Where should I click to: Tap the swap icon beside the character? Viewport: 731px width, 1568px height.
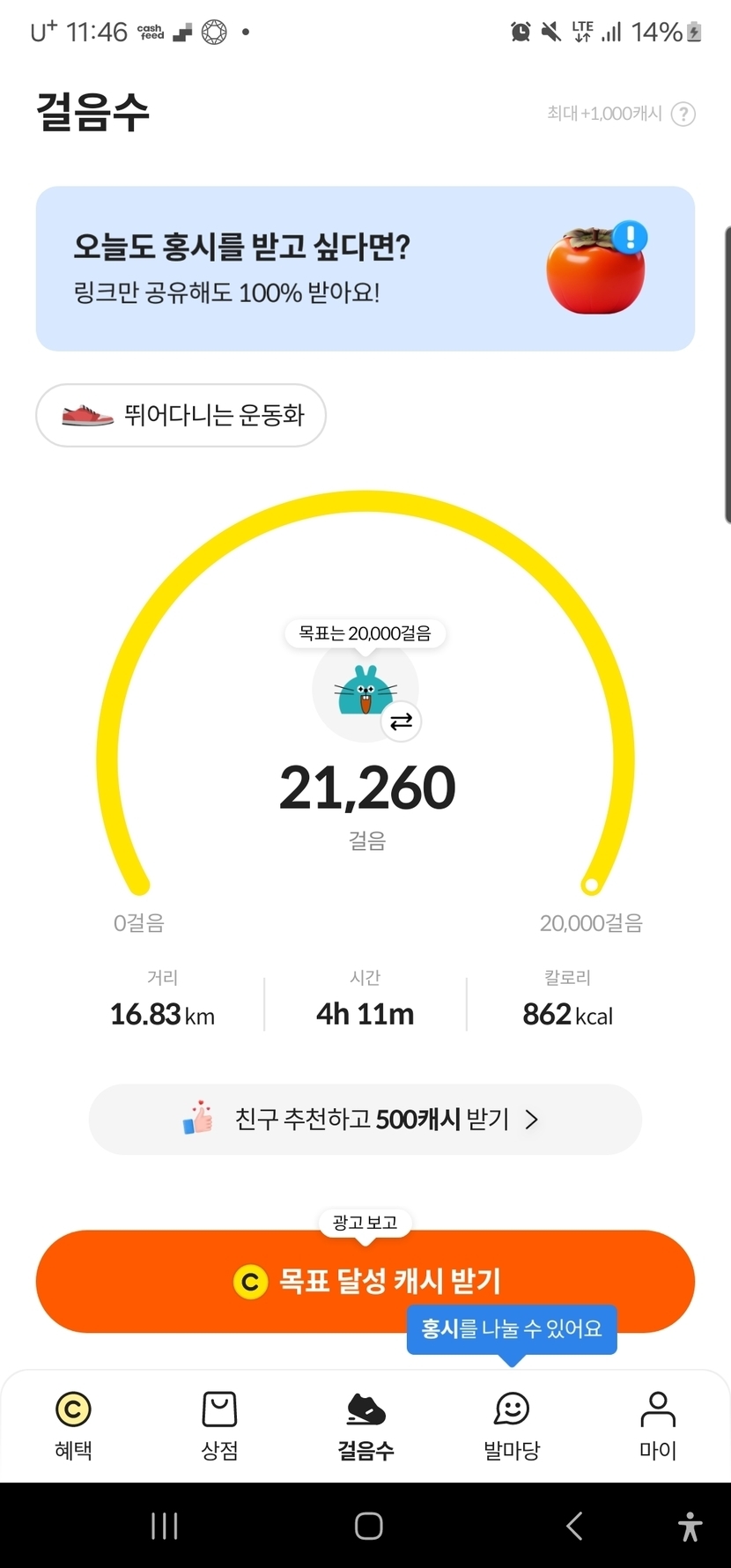point(402,722)
